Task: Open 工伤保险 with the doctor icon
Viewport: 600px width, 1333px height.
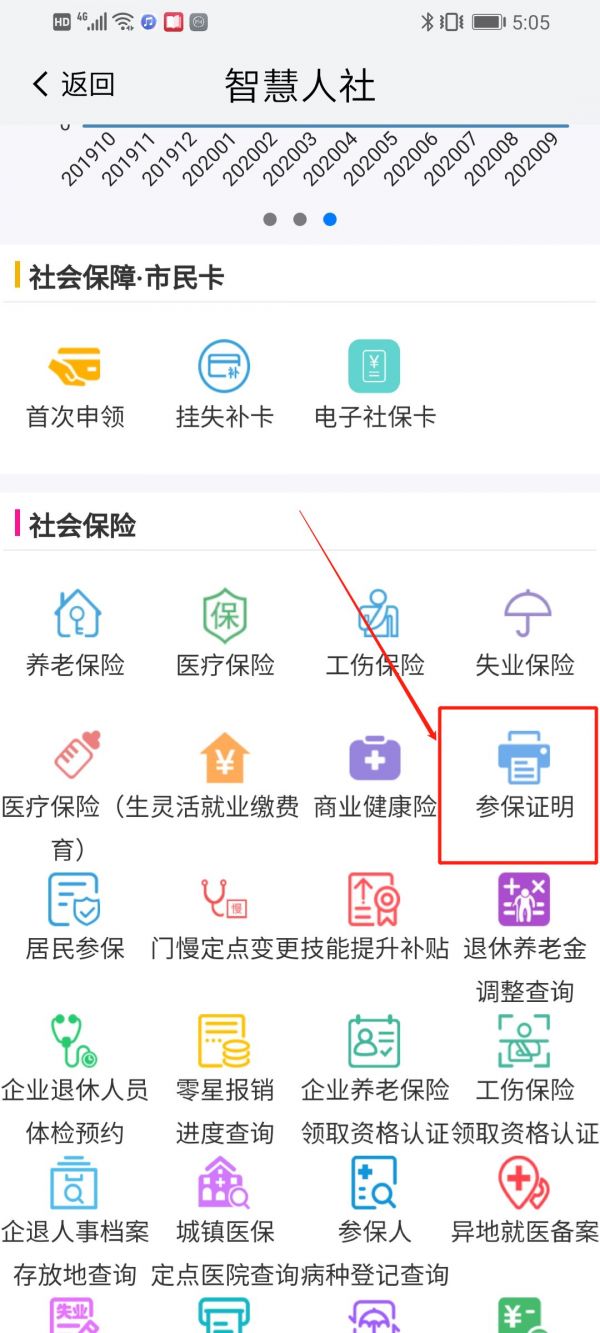Action: [376, 616]
